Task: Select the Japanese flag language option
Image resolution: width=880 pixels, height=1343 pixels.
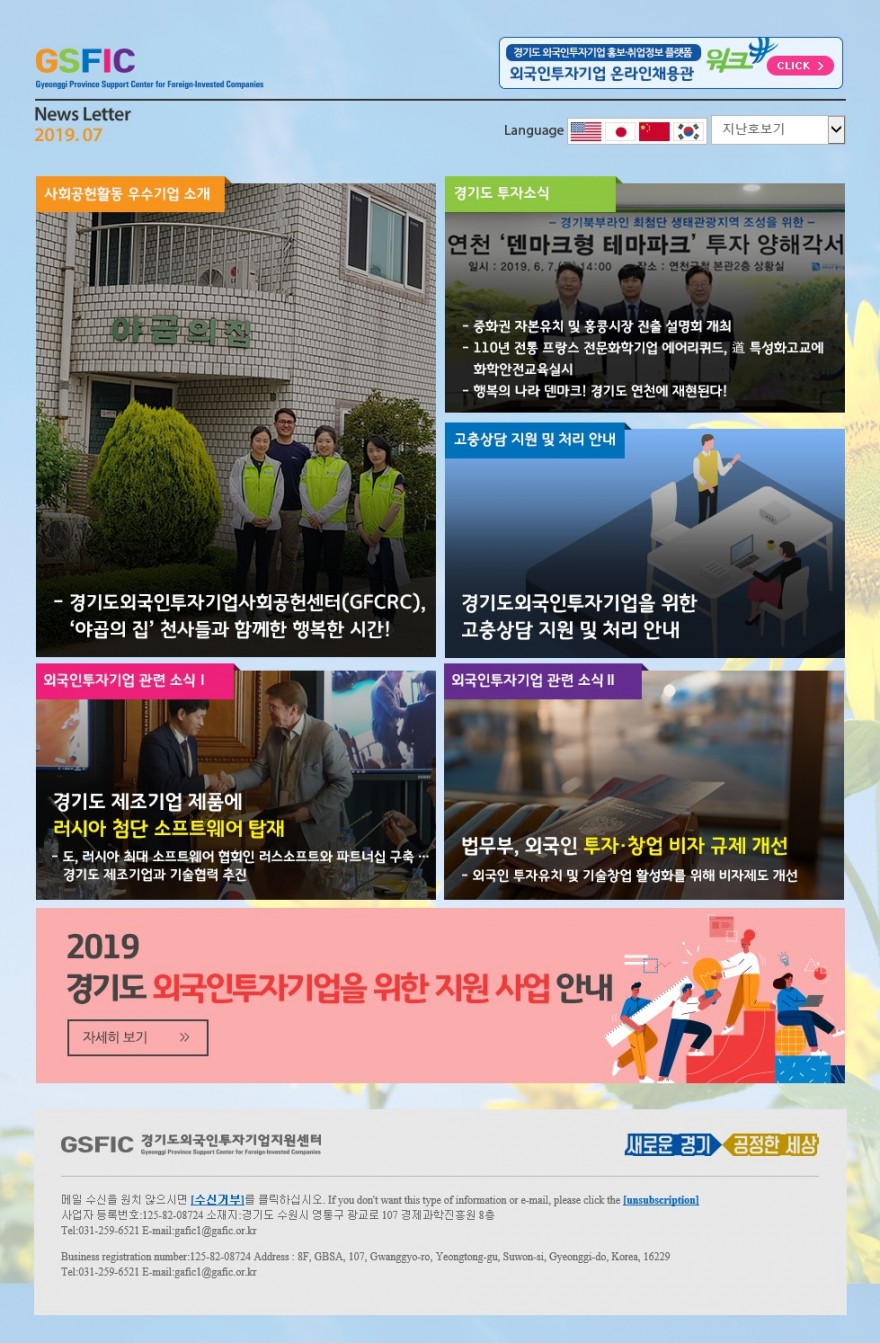Action: click(x=620, y=131)
